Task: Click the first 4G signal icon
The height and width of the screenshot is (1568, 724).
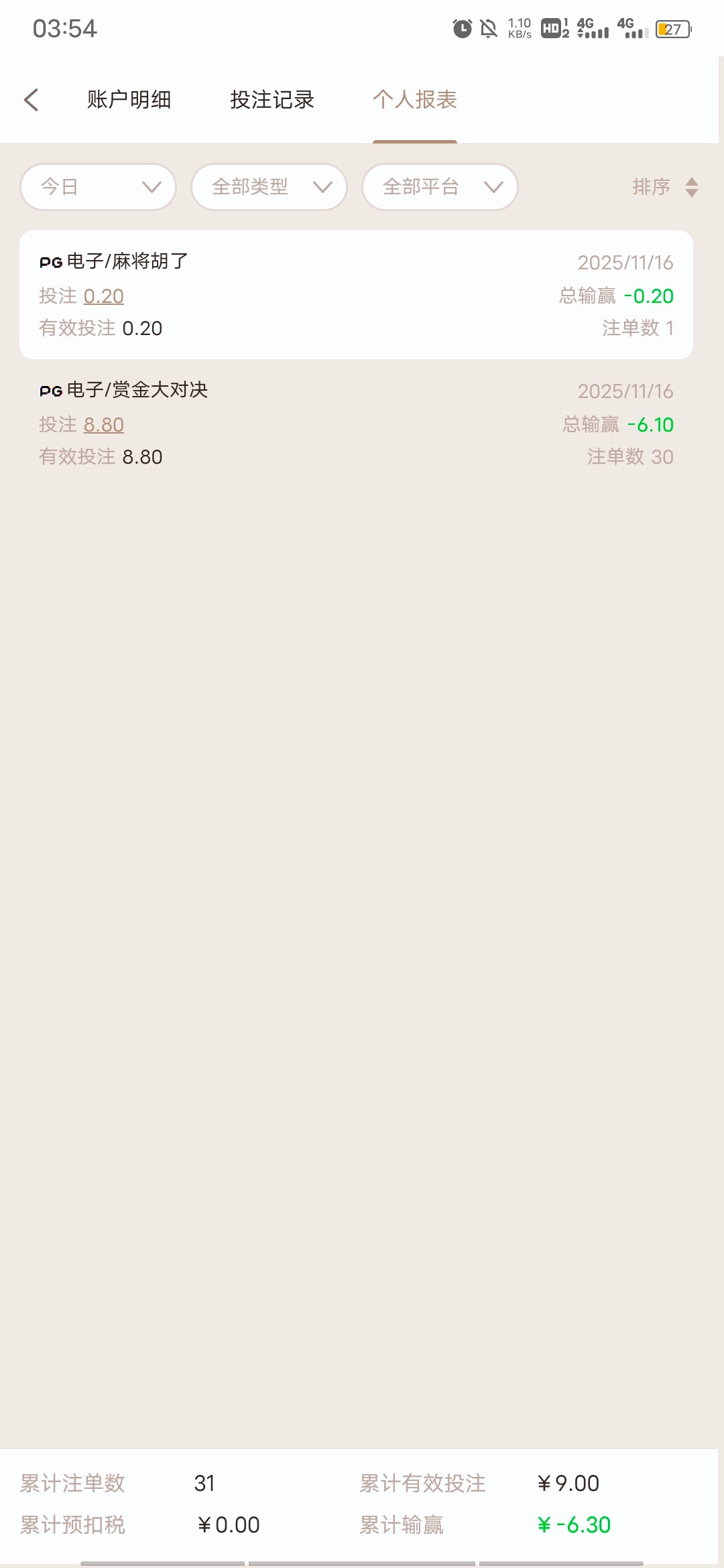Action: (x=590, y=28)
